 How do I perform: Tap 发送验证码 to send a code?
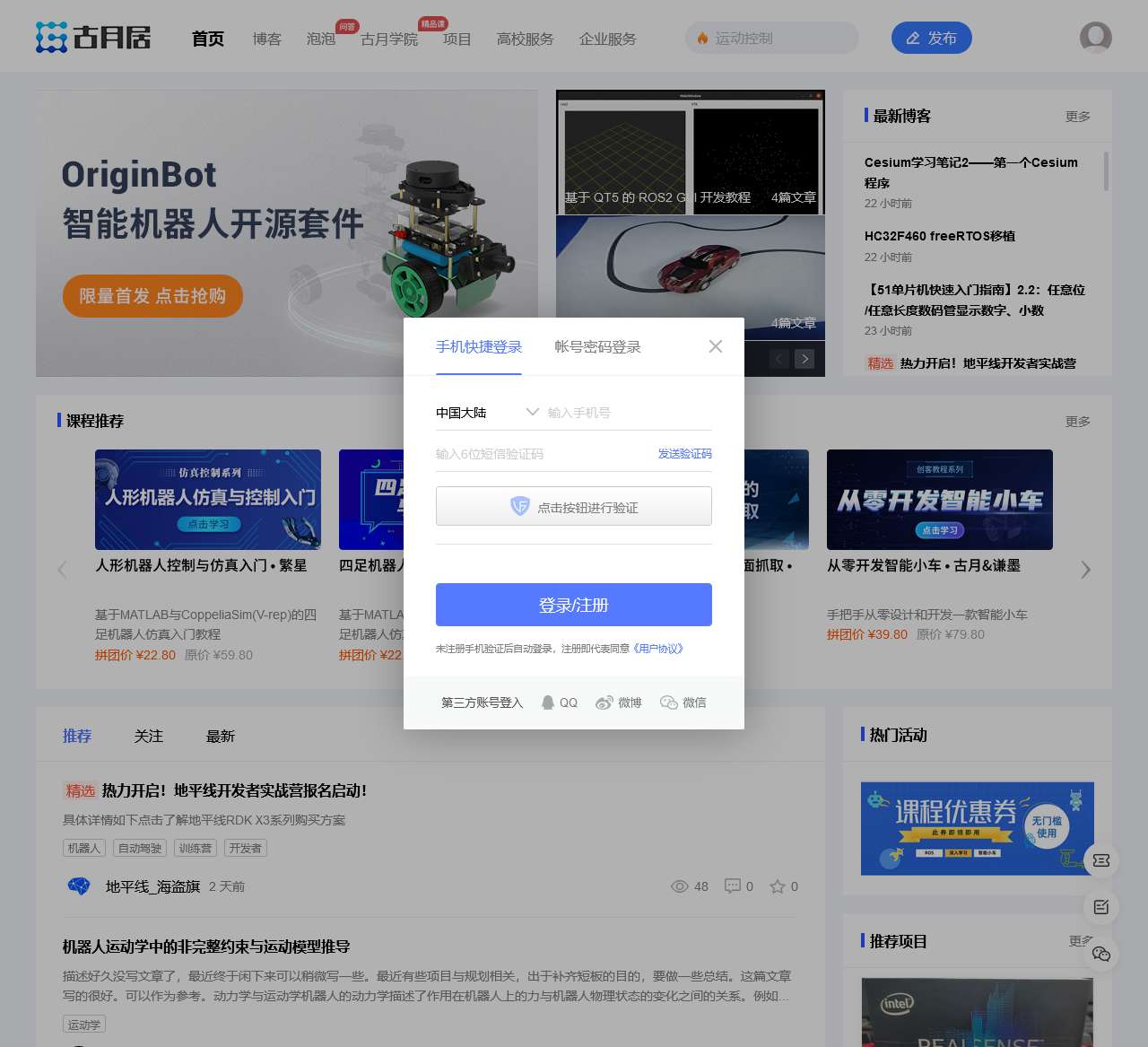684,454
